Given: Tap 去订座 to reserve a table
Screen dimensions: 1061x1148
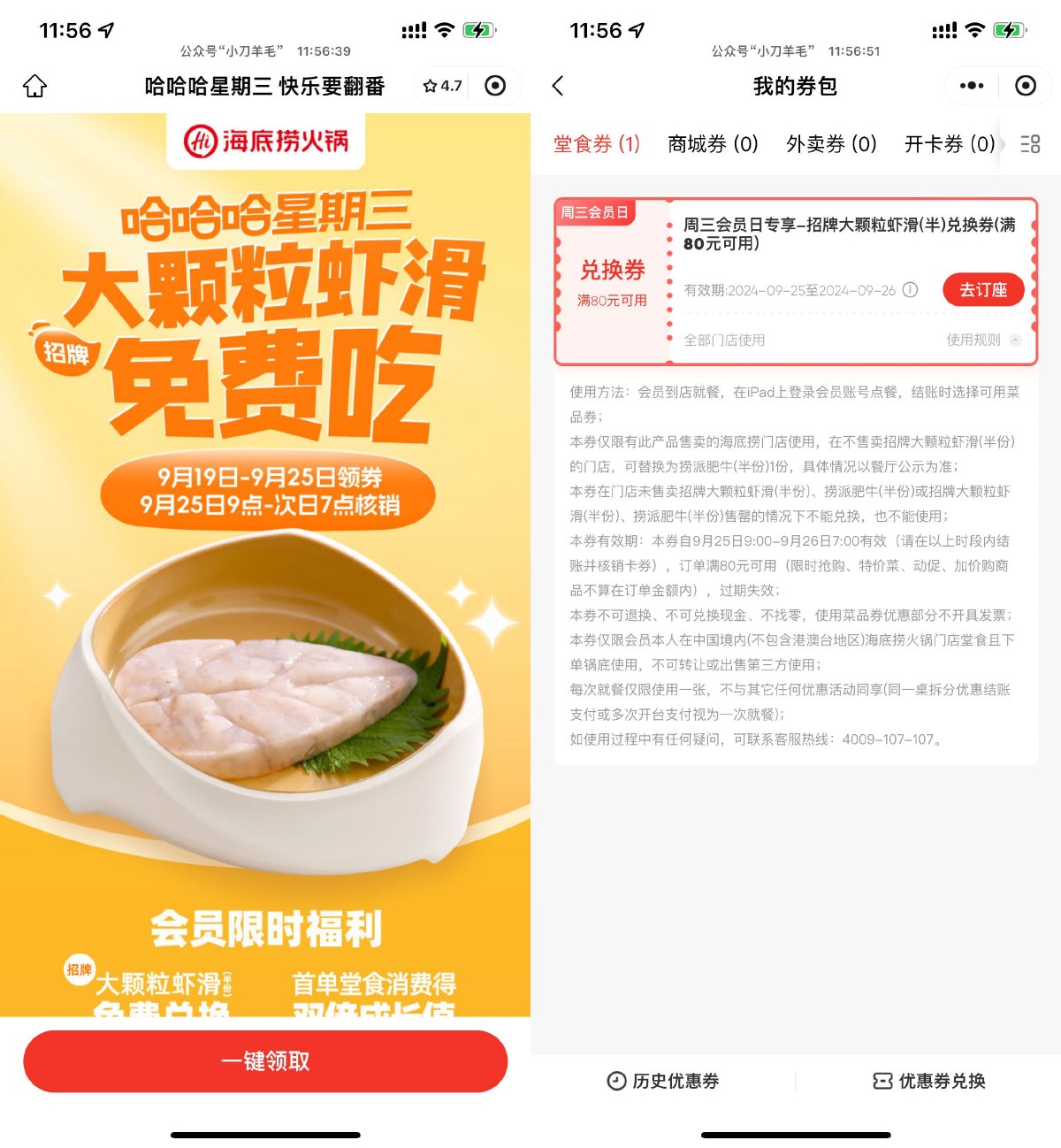Looking at the screenshot, I should tap(983, 290).
